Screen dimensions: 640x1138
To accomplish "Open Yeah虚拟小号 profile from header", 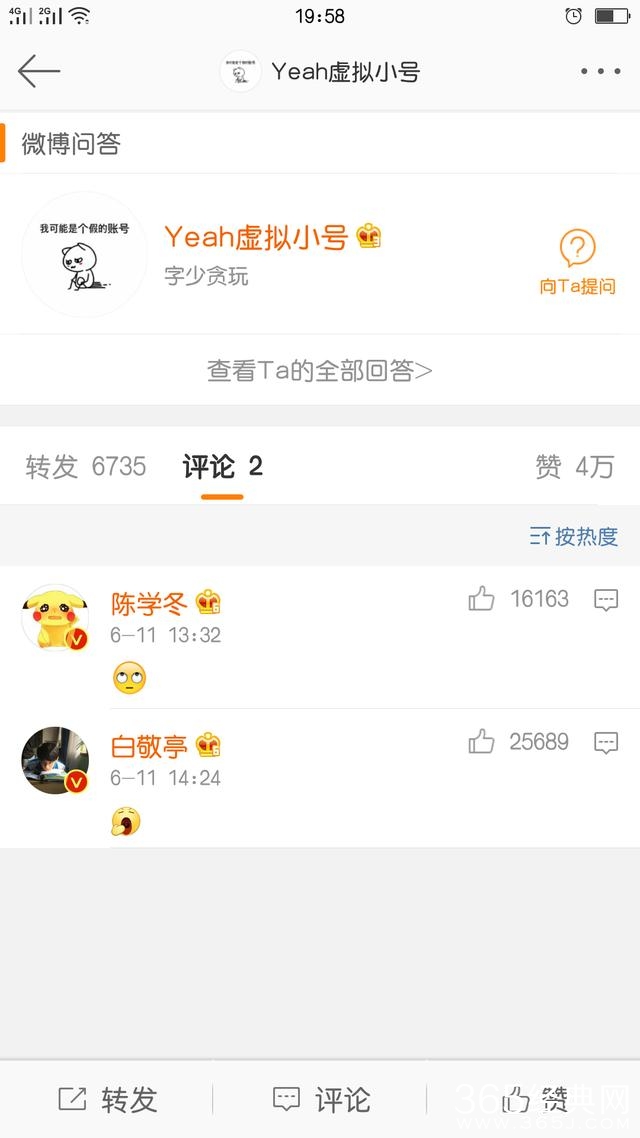I will [320, 71].
